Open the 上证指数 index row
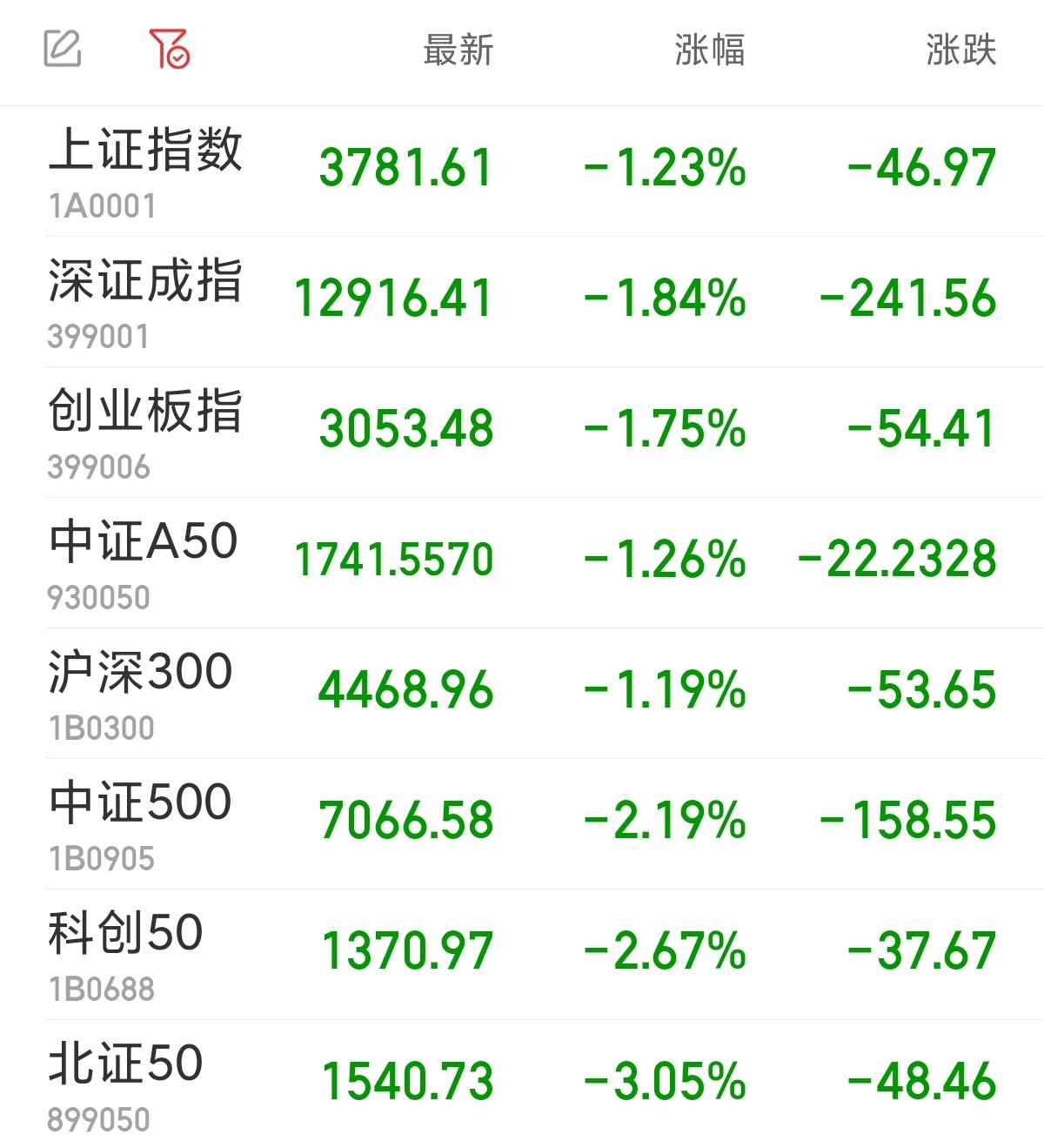Image resolution: width=1044 pixels, height=1148 pixels. pyautogui.click(x=522, y=171)
